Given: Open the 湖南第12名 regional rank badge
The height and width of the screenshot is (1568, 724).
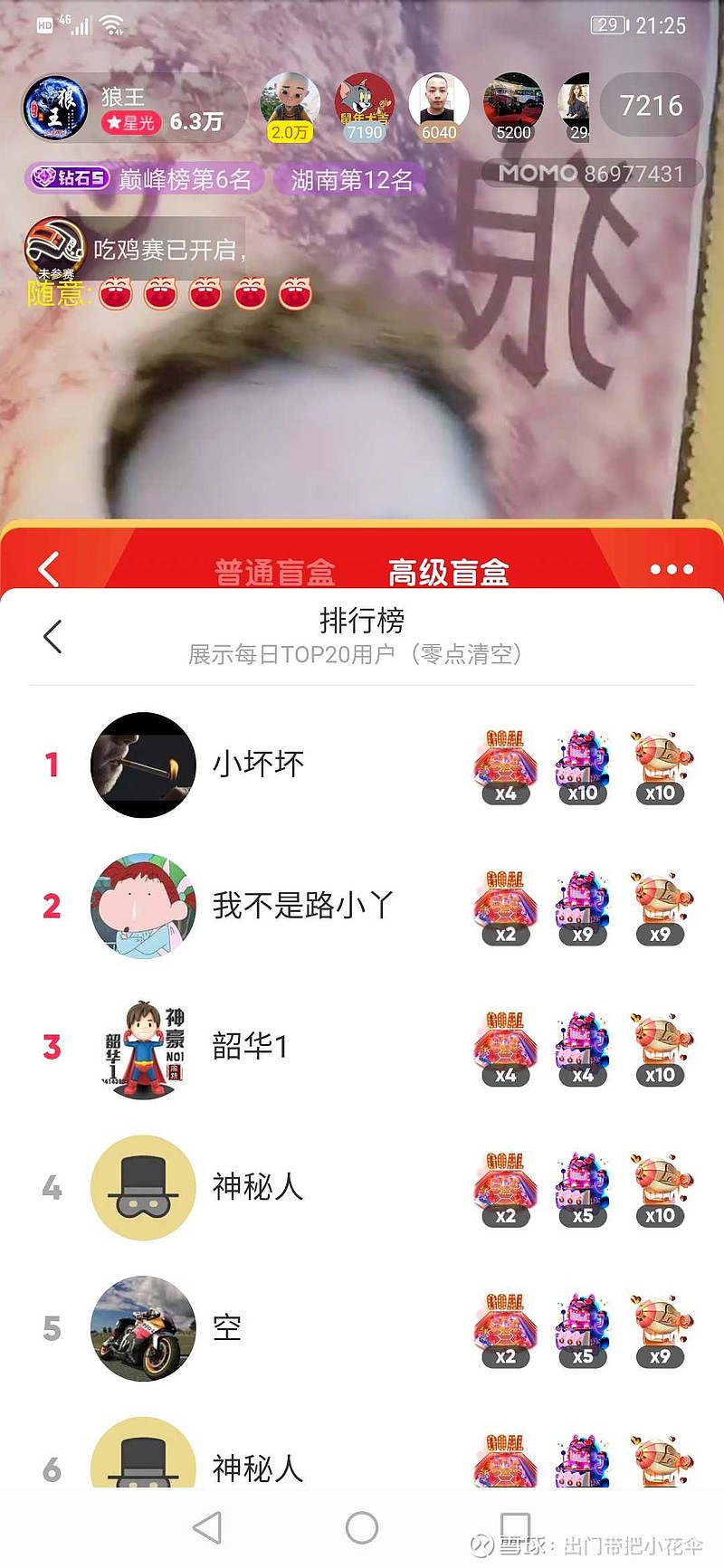Looking at the screenshot, I should click(x=351, y=179).
